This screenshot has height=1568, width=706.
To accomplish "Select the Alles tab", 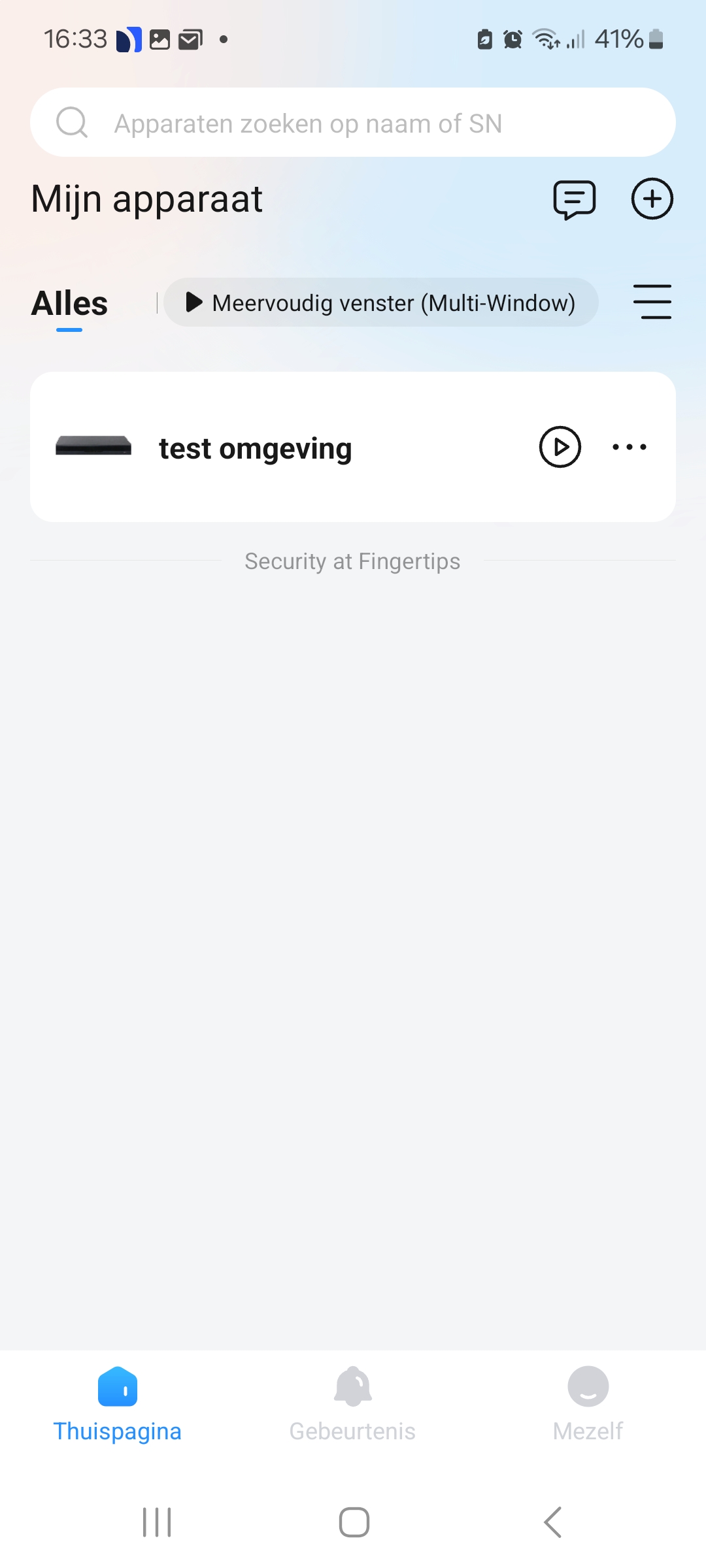I will (69, 304).
